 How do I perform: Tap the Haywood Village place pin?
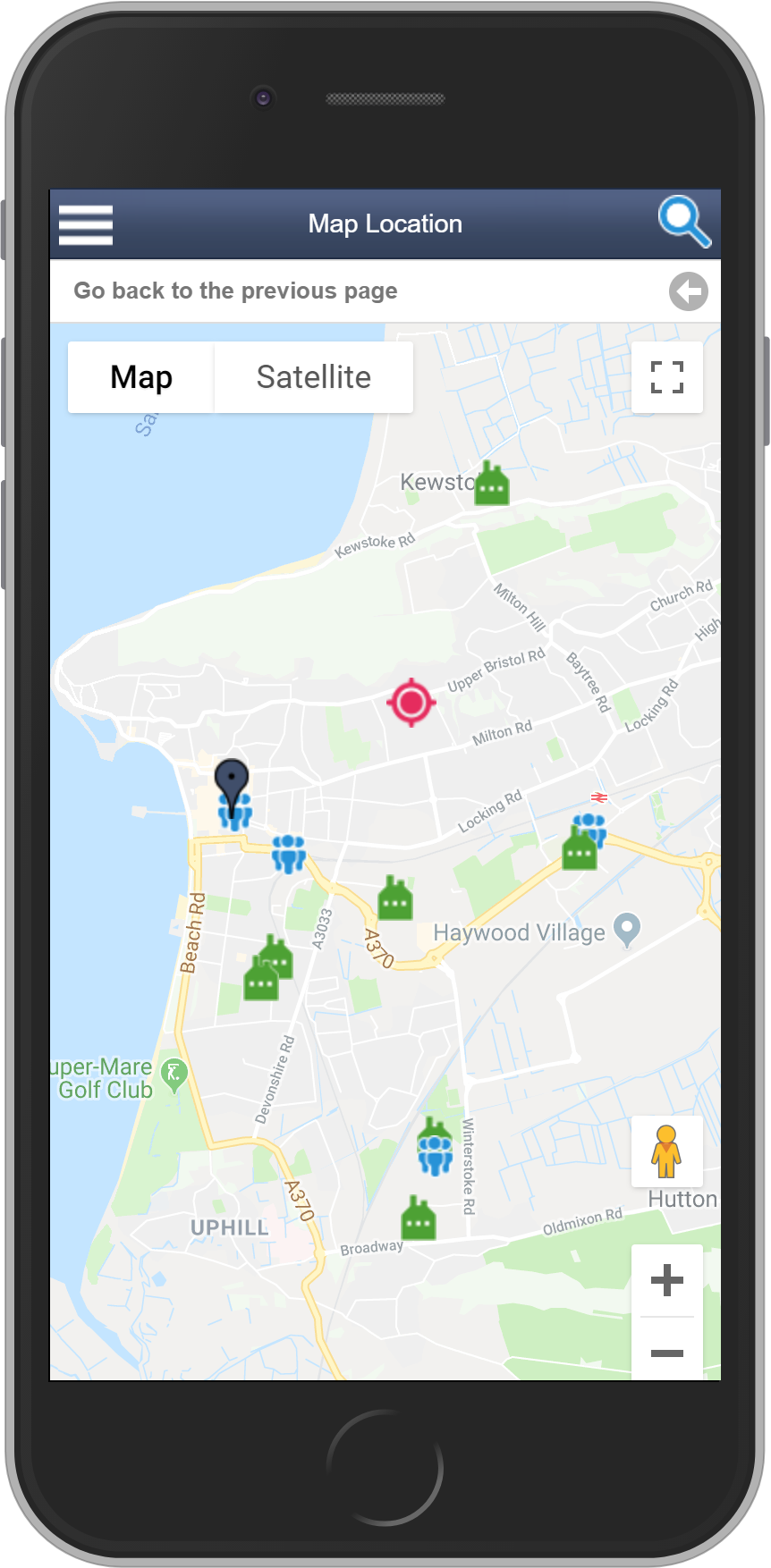[627, 929]
